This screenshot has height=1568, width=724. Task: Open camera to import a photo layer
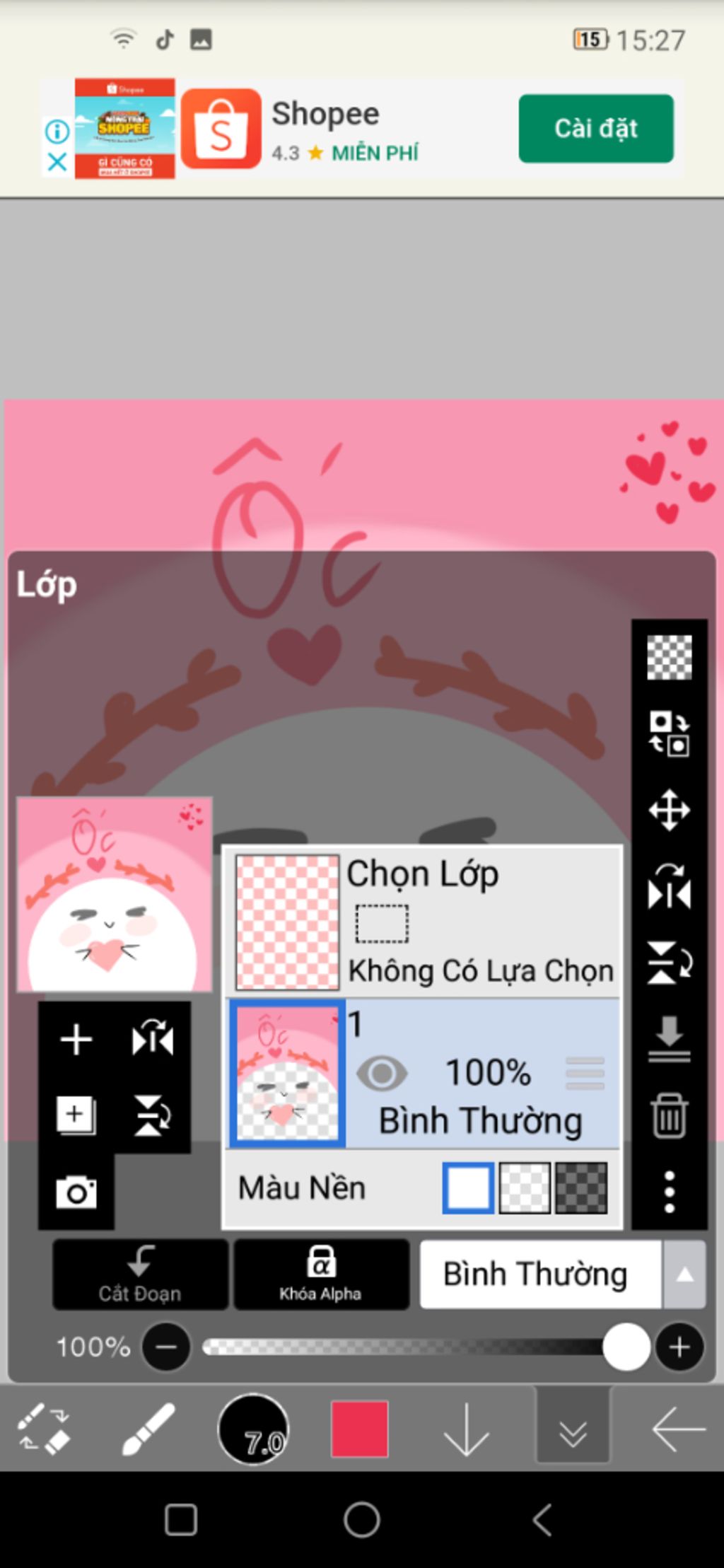(76, 1193)
